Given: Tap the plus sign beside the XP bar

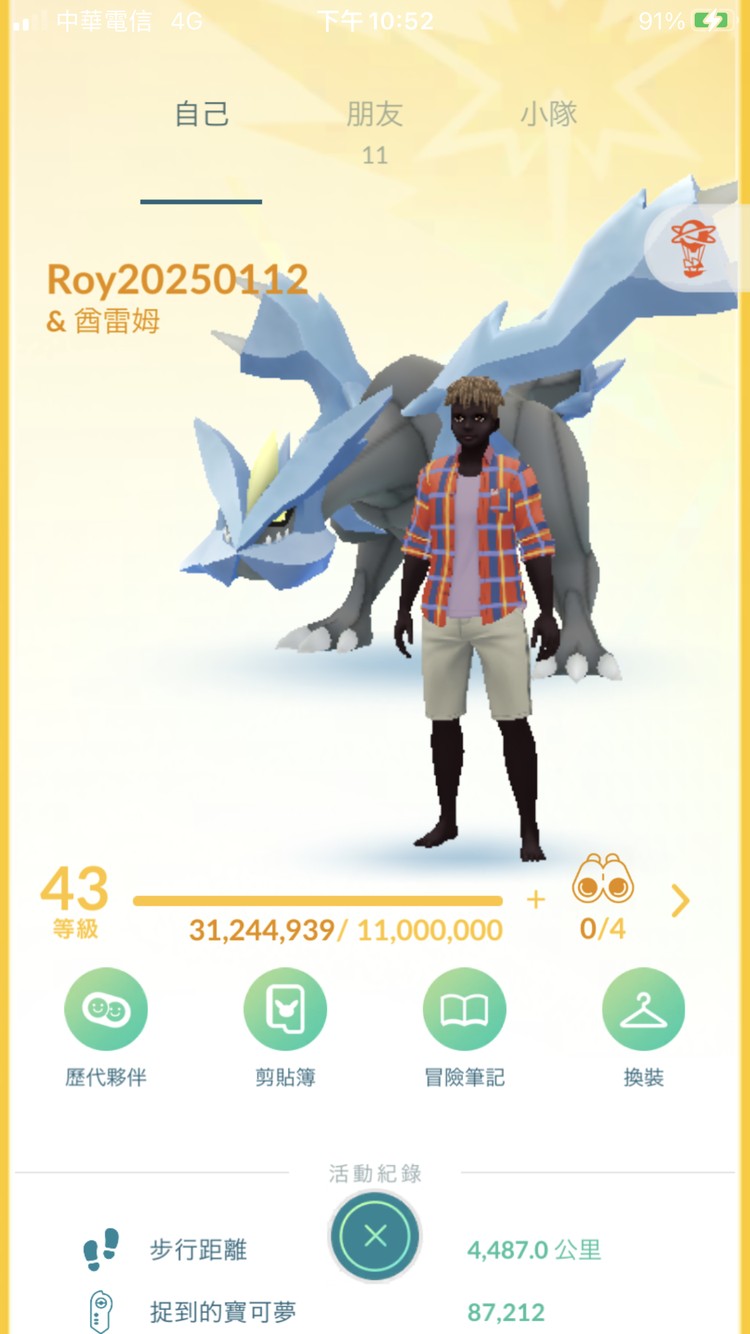Looking at the screenshot, I should [536, 900].
